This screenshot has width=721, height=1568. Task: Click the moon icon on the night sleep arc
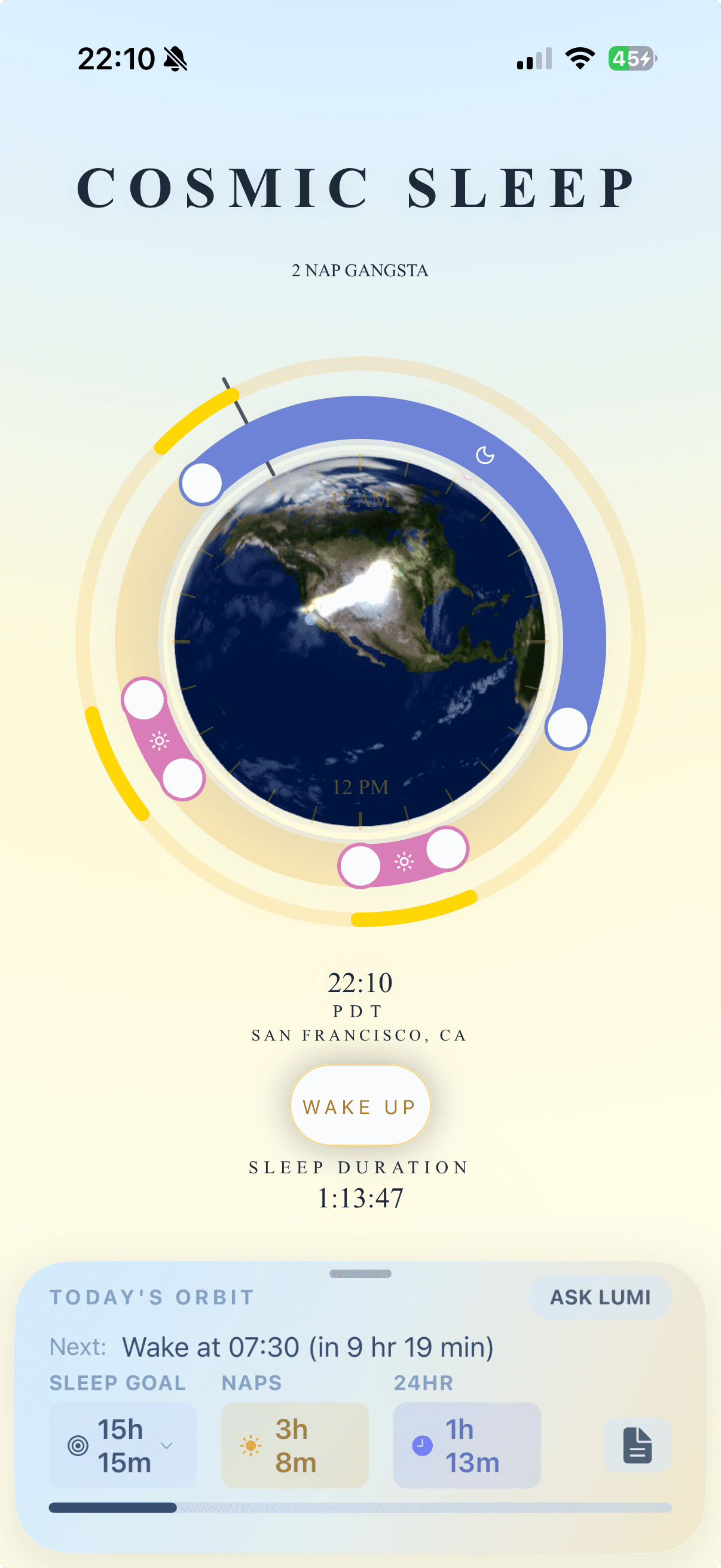tap(484, 455)
